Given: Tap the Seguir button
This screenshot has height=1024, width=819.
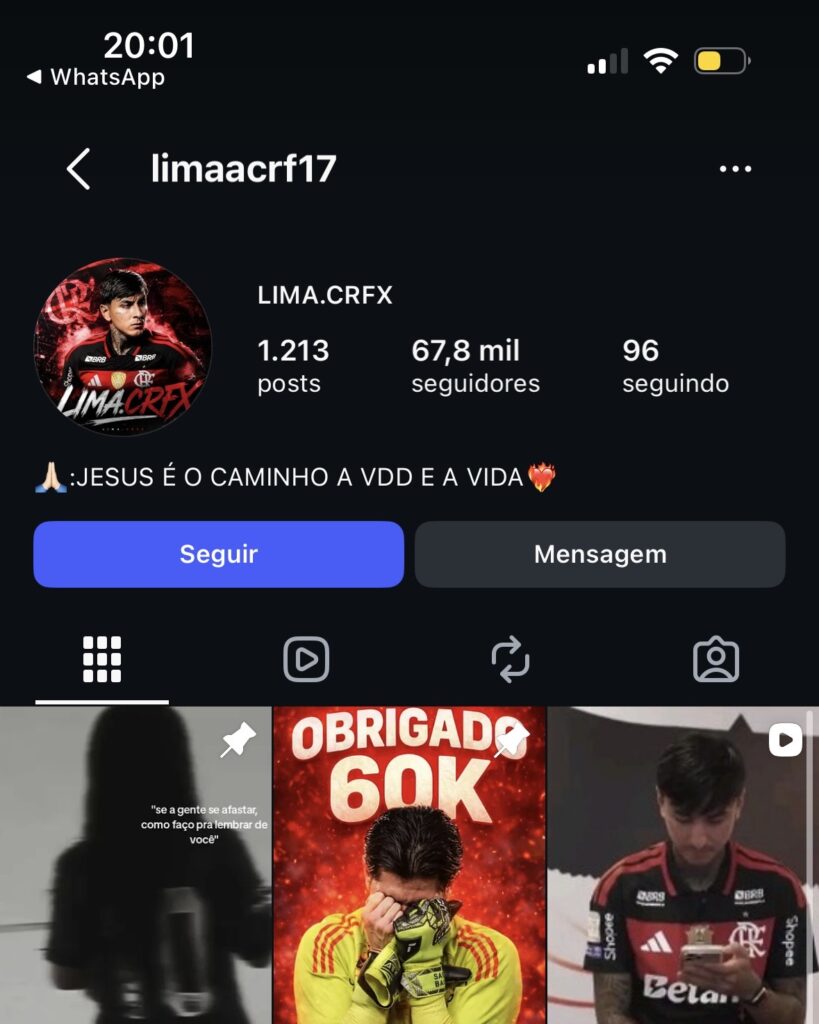Looking at the screenshot, I should (x=219, y=554).
